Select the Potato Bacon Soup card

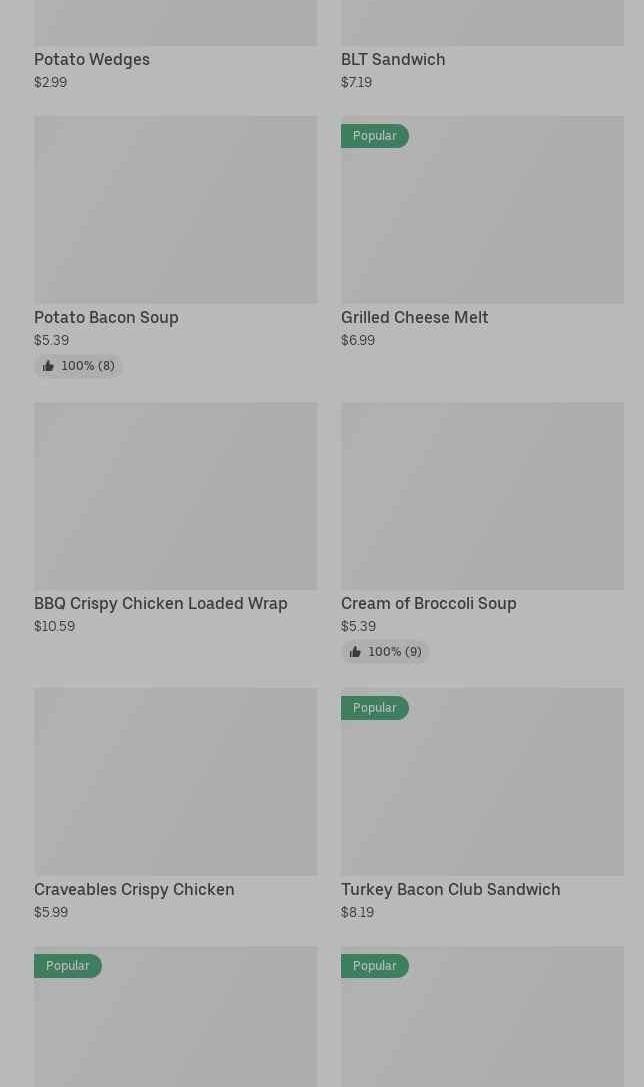[175, 247]
